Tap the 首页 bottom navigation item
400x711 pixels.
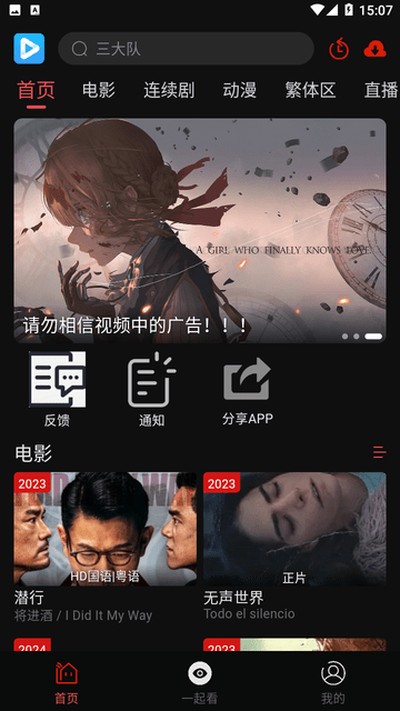point(67,682)
